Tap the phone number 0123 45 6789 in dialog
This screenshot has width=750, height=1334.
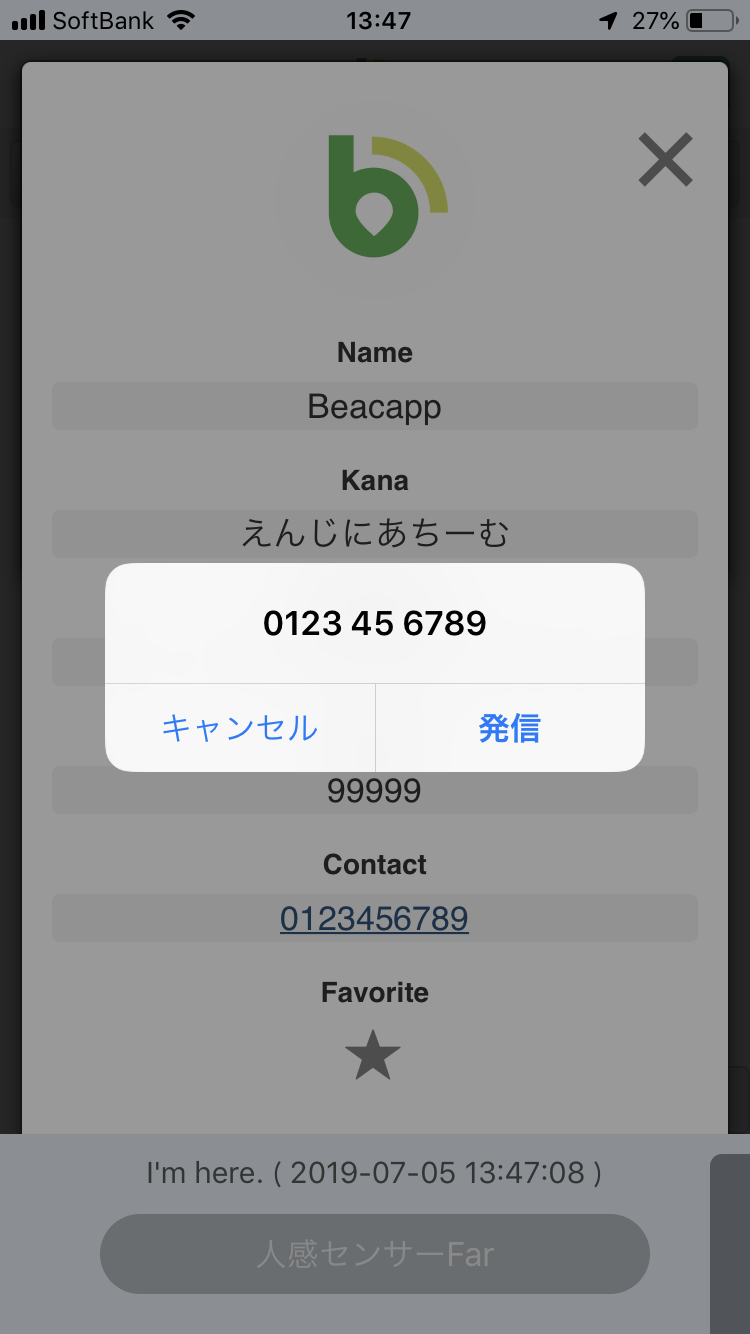point(376,623)
